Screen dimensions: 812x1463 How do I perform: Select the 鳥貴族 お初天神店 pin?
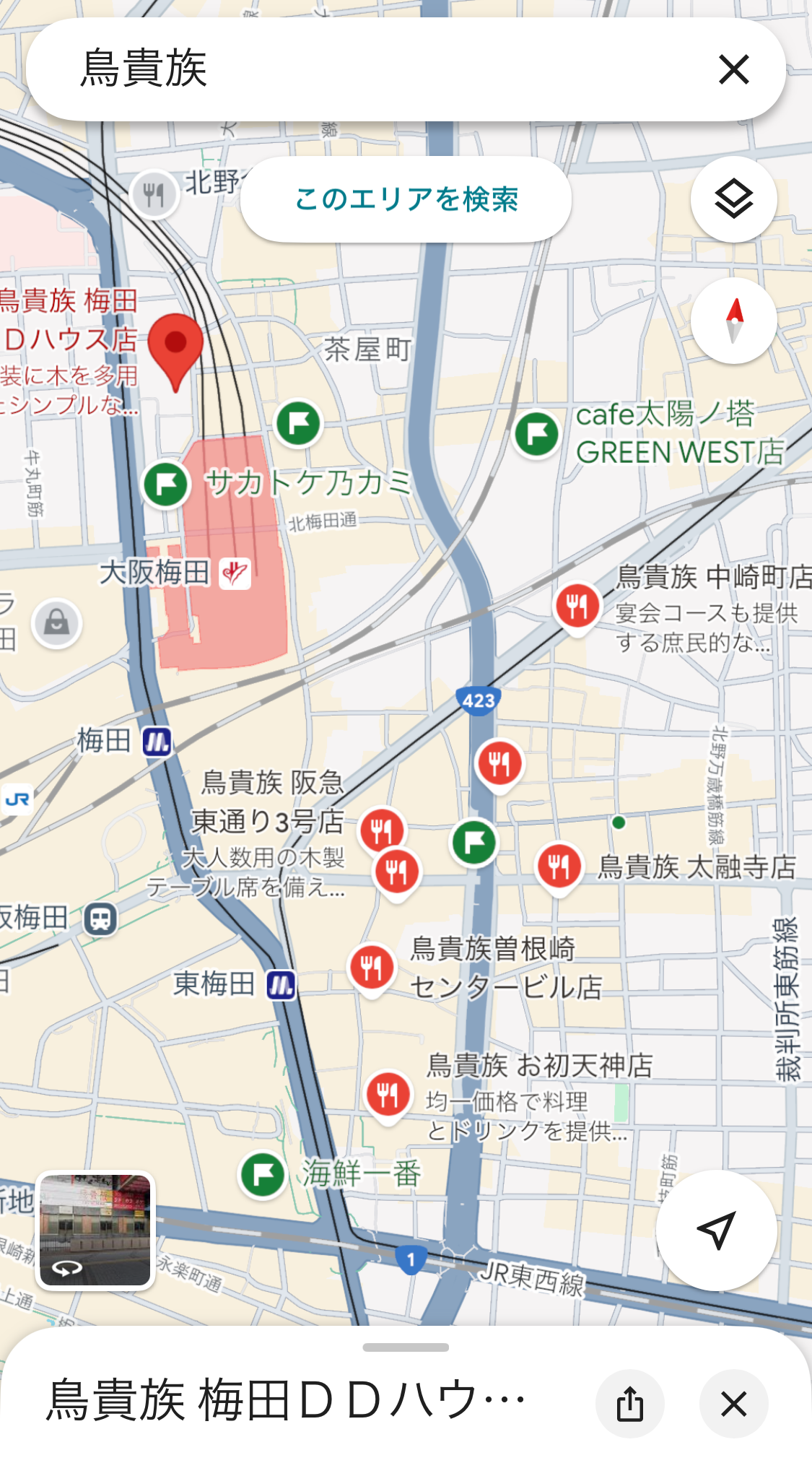tap(388, 1095)
